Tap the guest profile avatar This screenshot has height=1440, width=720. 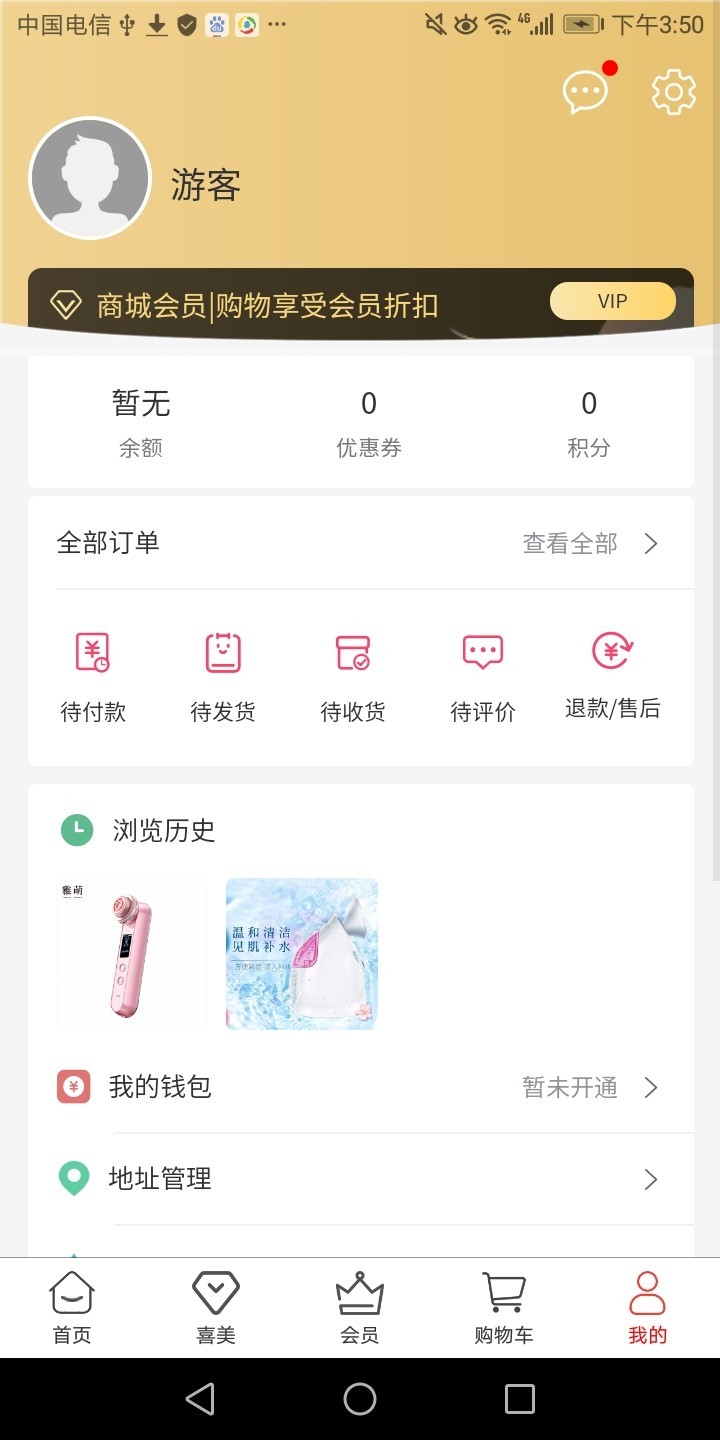(90, 179)
